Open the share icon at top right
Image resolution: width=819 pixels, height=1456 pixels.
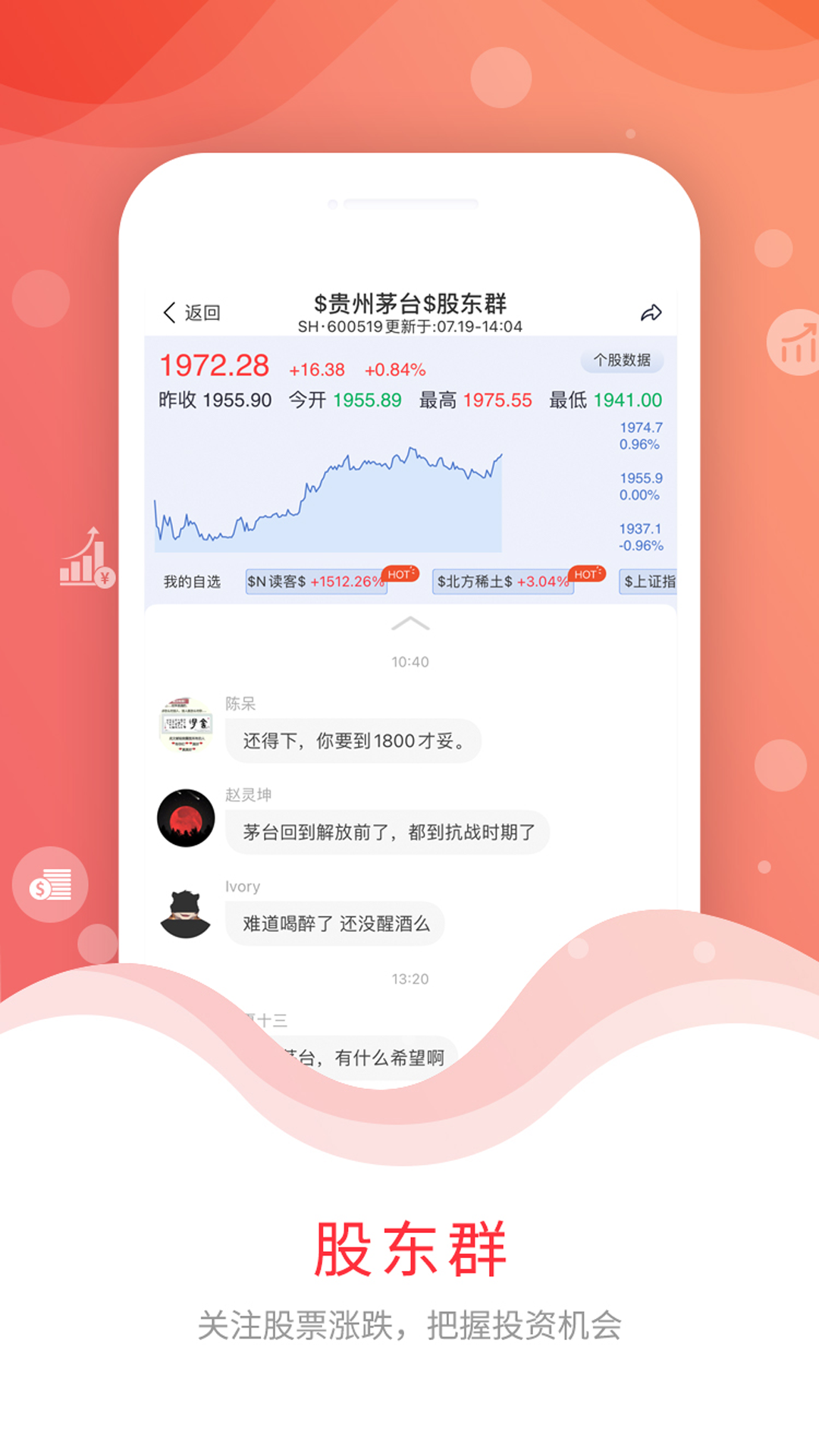pos(651,311)
